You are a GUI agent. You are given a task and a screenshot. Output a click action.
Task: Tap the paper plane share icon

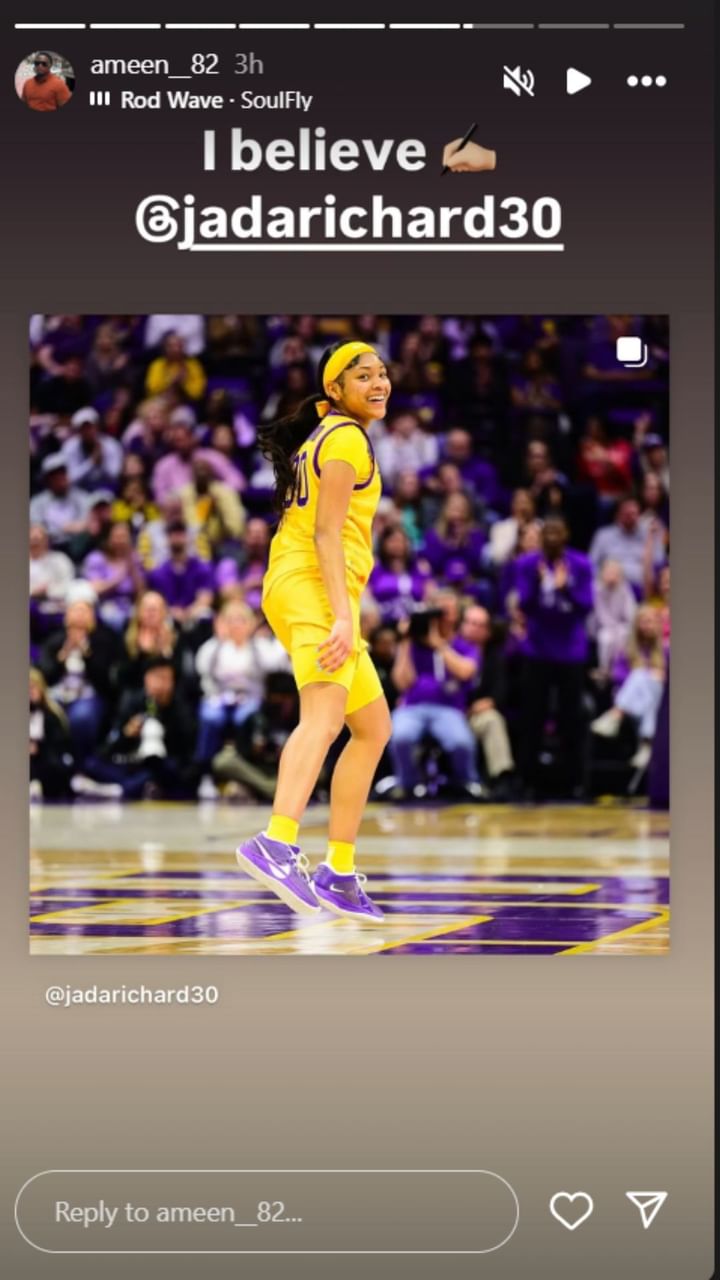point(648,1211)
